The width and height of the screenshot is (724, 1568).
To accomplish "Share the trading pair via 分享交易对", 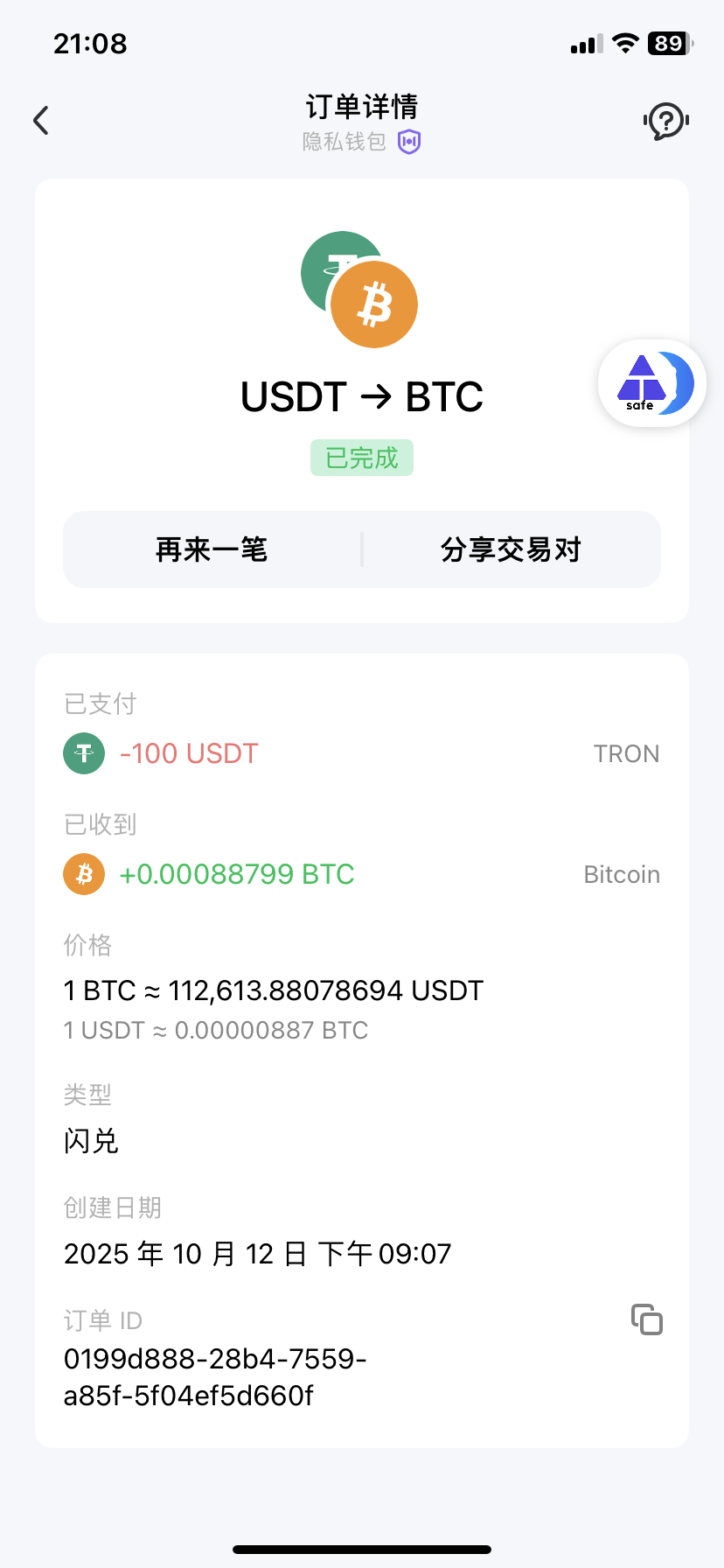I will point(511,549).
